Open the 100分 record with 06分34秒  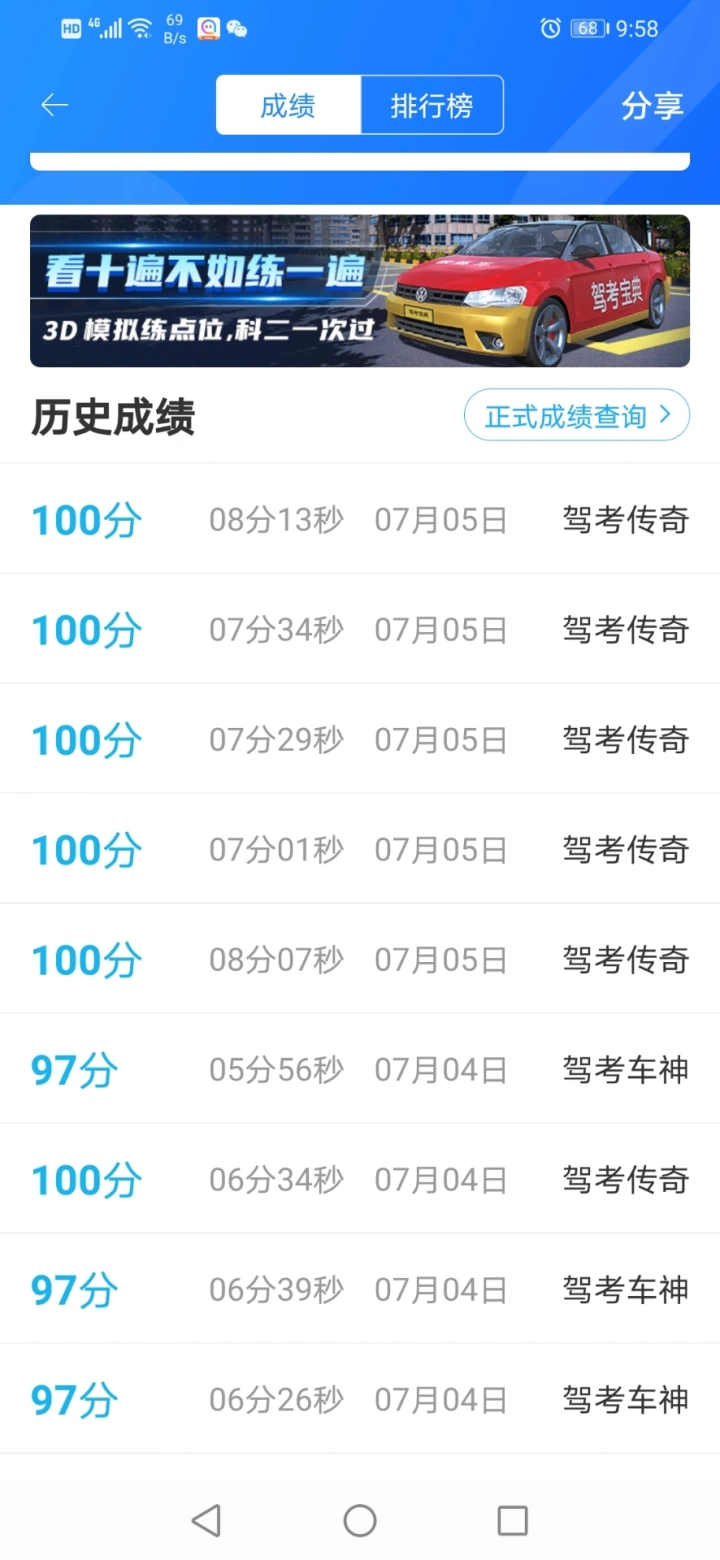tap(360, 1179)
